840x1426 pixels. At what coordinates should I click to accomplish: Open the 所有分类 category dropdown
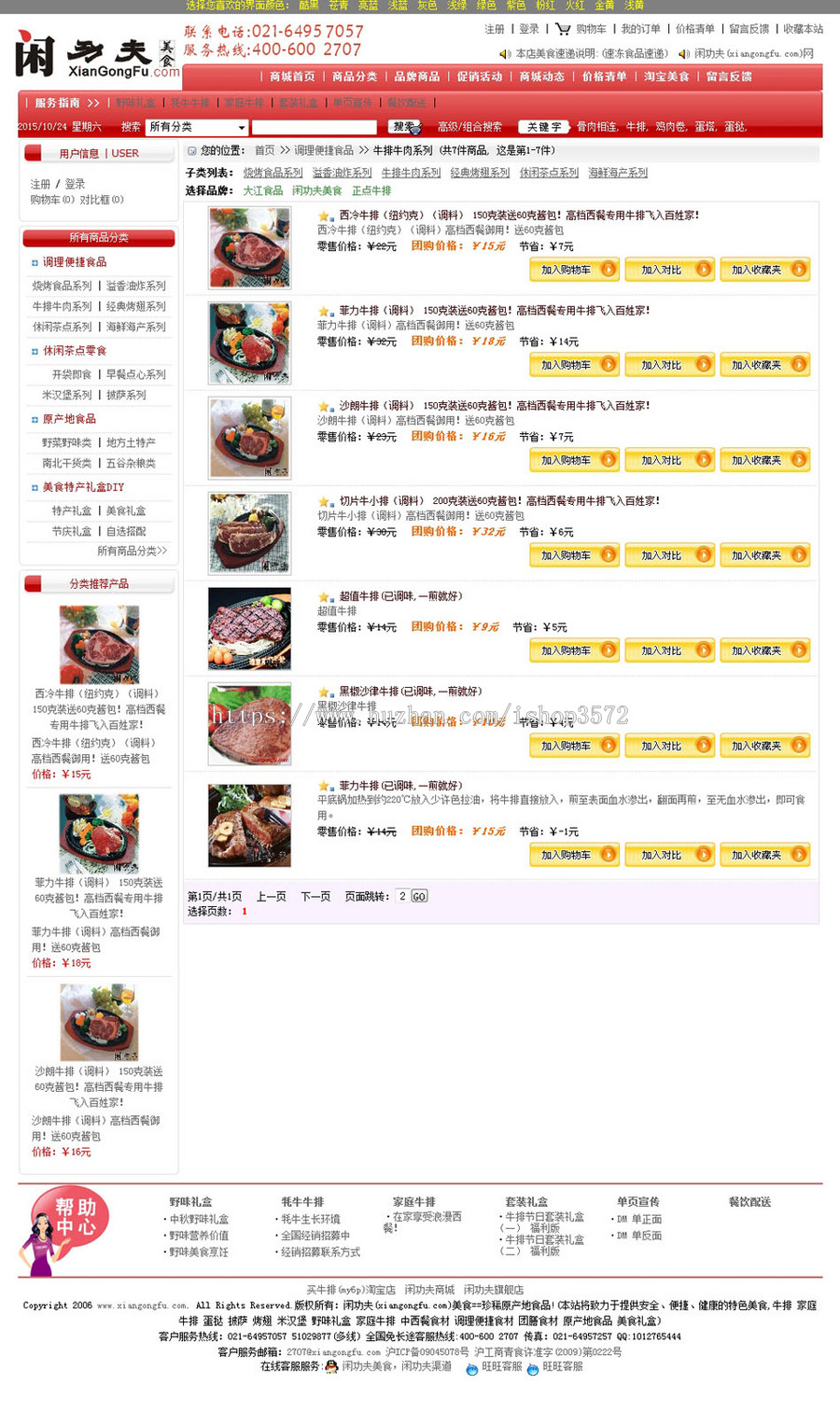pos(196,127)
